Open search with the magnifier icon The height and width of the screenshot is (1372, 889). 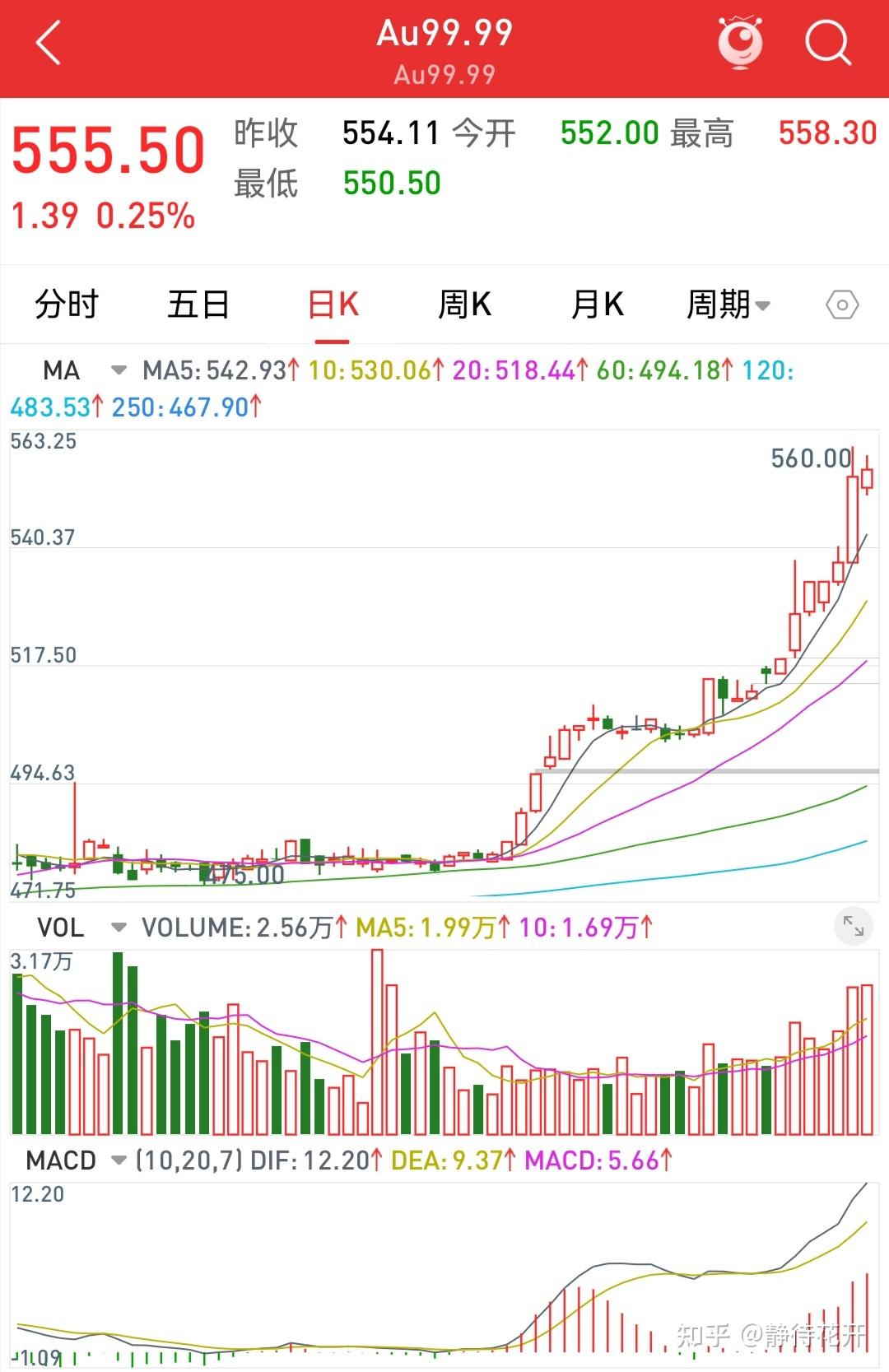(x=828, y=43)
